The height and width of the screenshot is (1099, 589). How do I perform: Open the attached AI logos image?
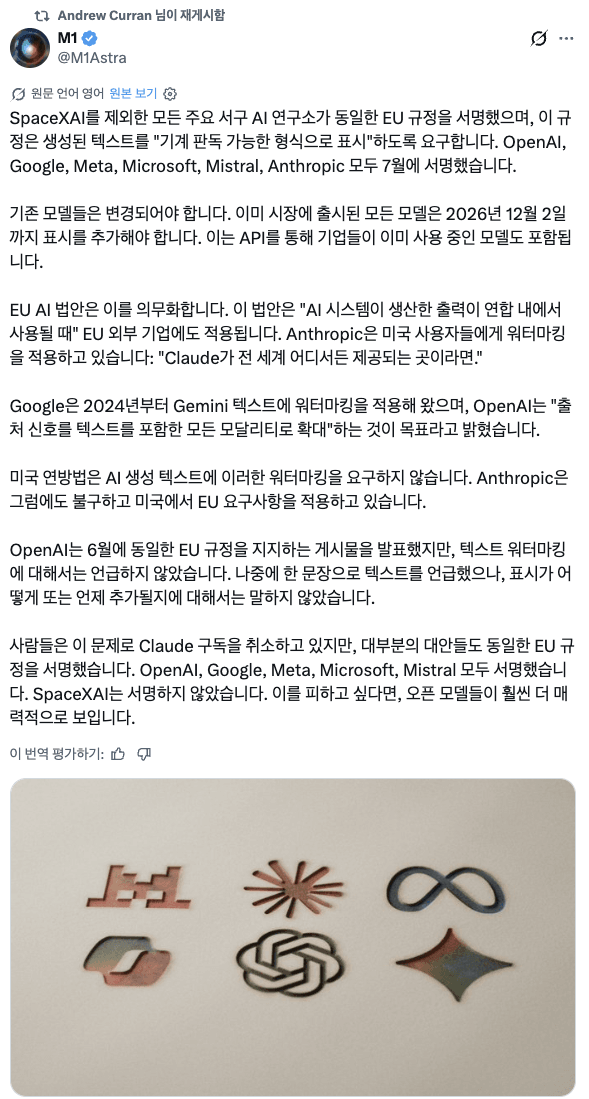tap(294, 935)
